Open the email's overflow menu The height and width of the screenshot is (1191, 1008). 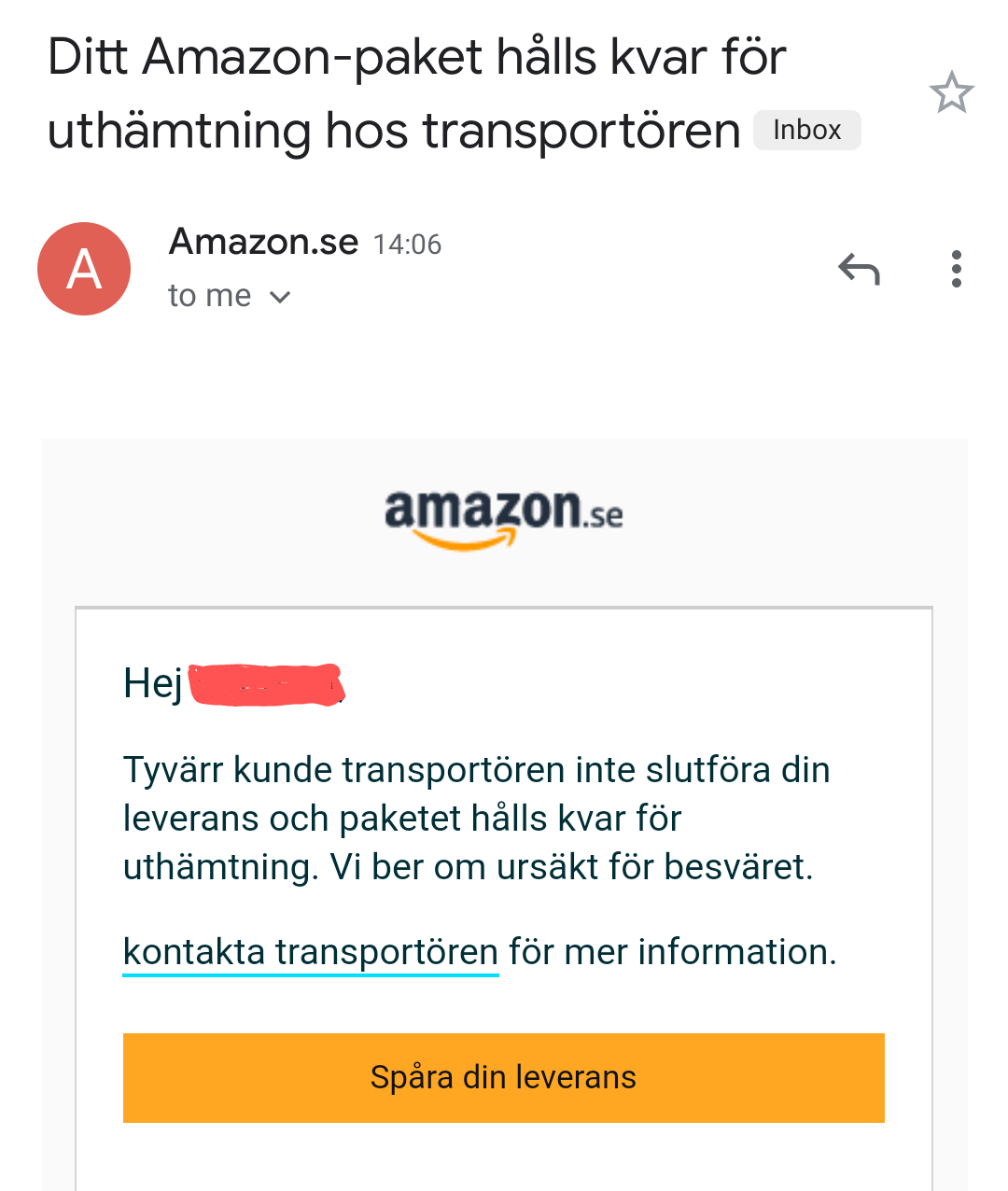[x=956, y=269]
